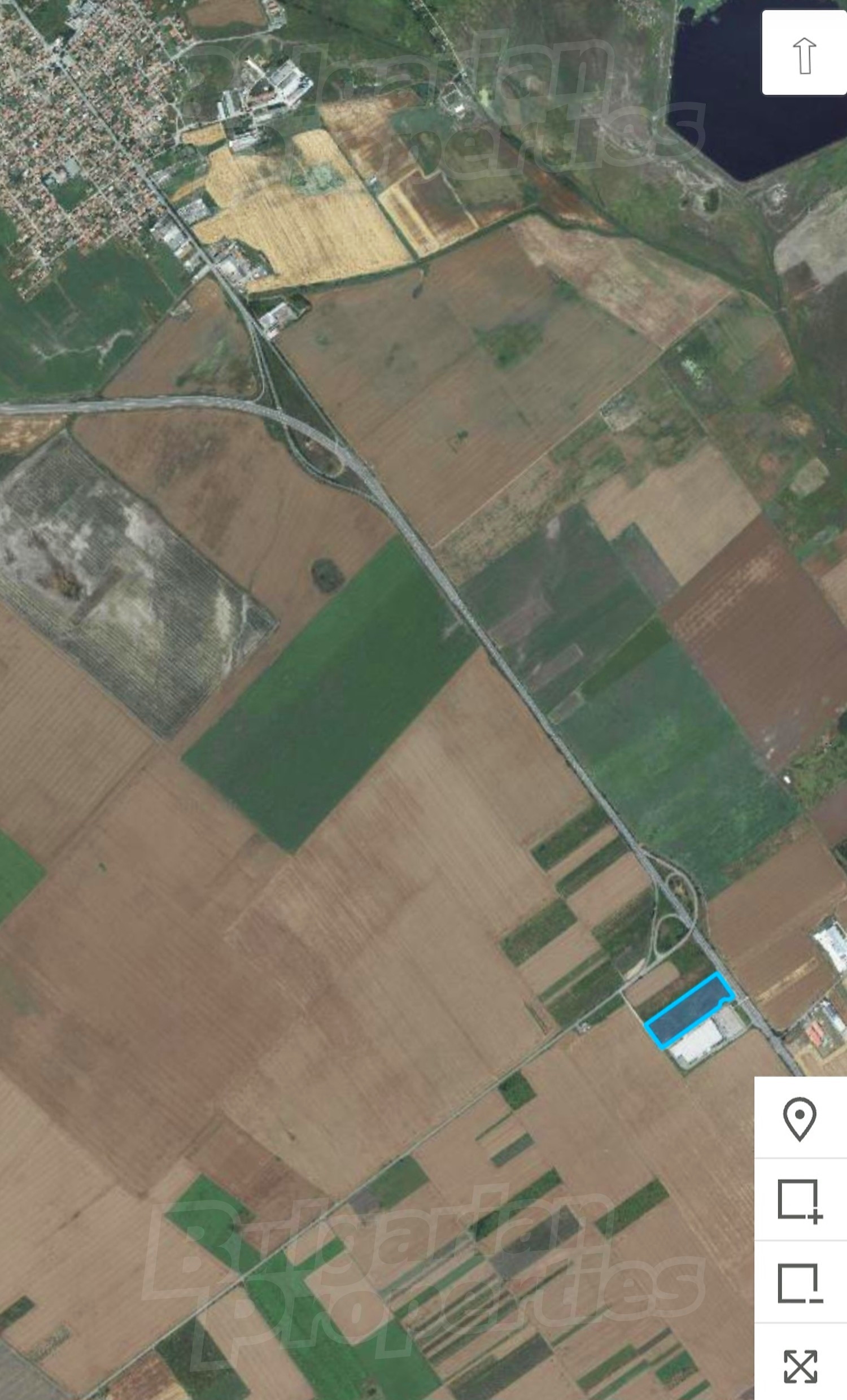
Task: Zoom out using the square minus icon
Action: [800, 1284]
